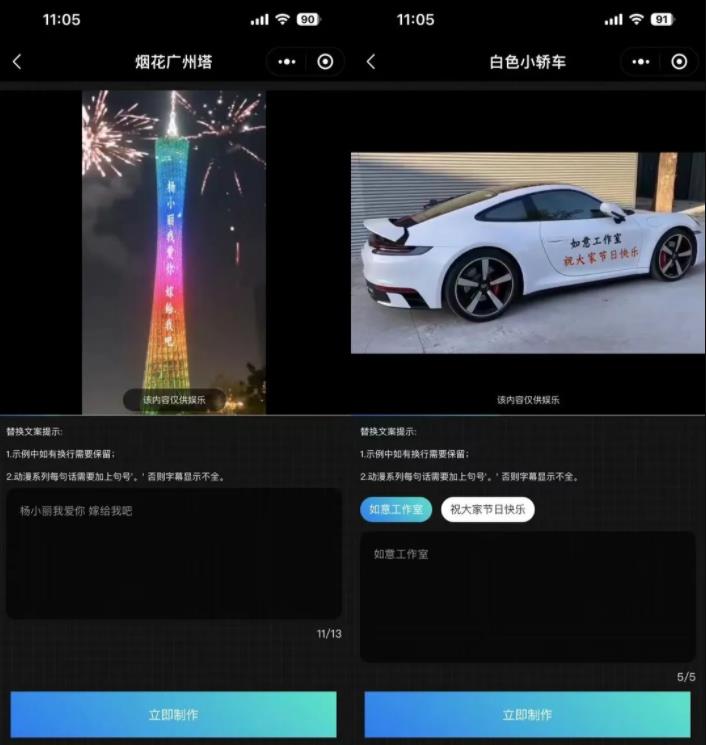Close the mini program on the 烟花广州塔 page

(325, 62)
